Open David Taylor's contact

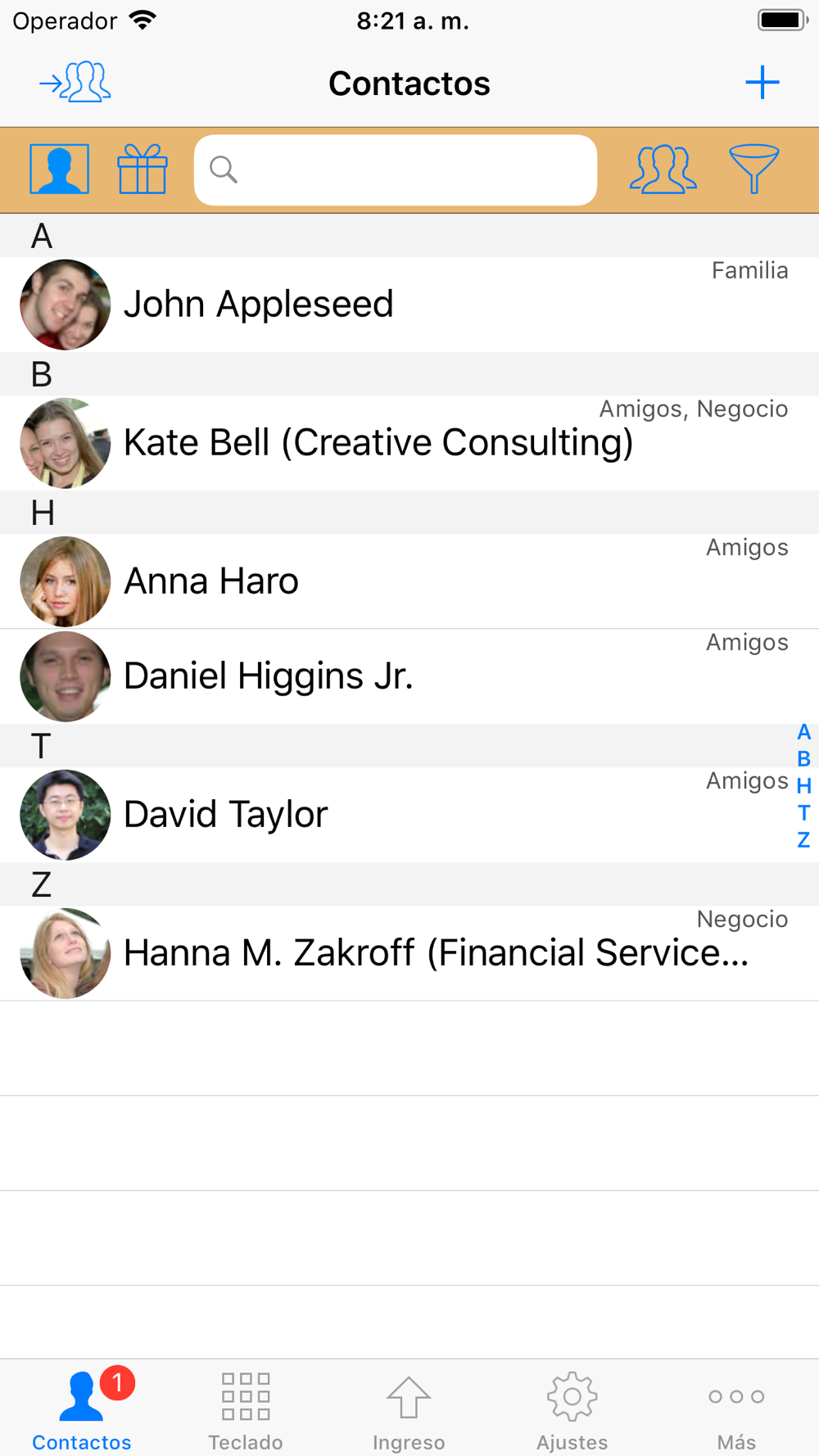[x=409, y=815]
